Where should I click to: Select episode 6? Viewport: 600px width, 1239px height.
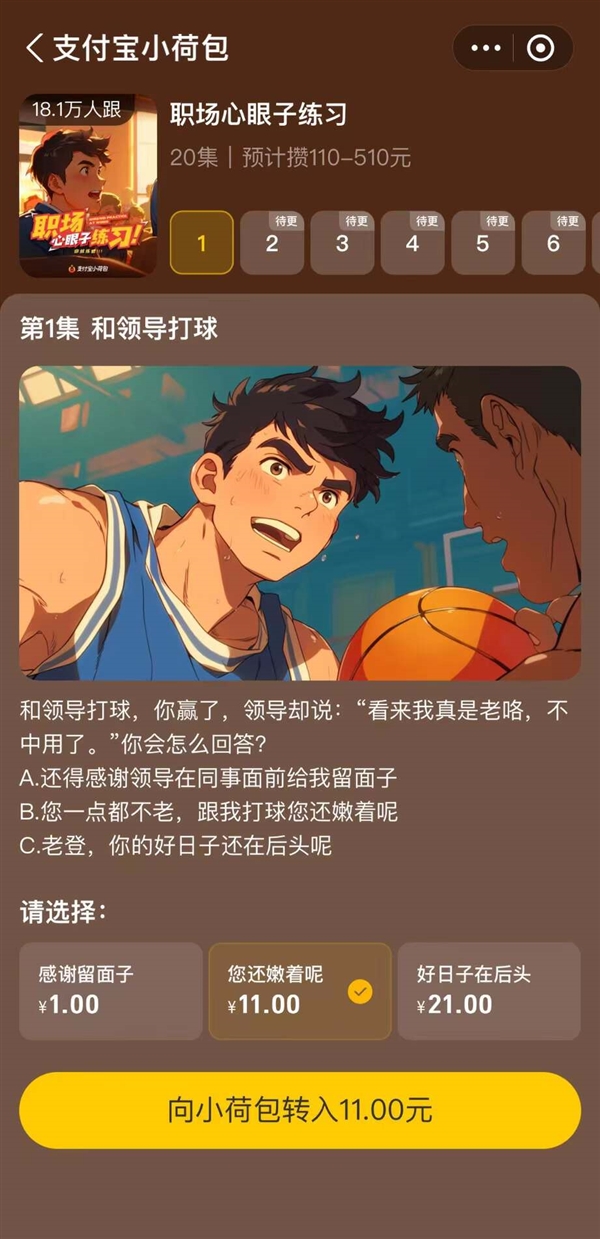click(x=553, y=243)
